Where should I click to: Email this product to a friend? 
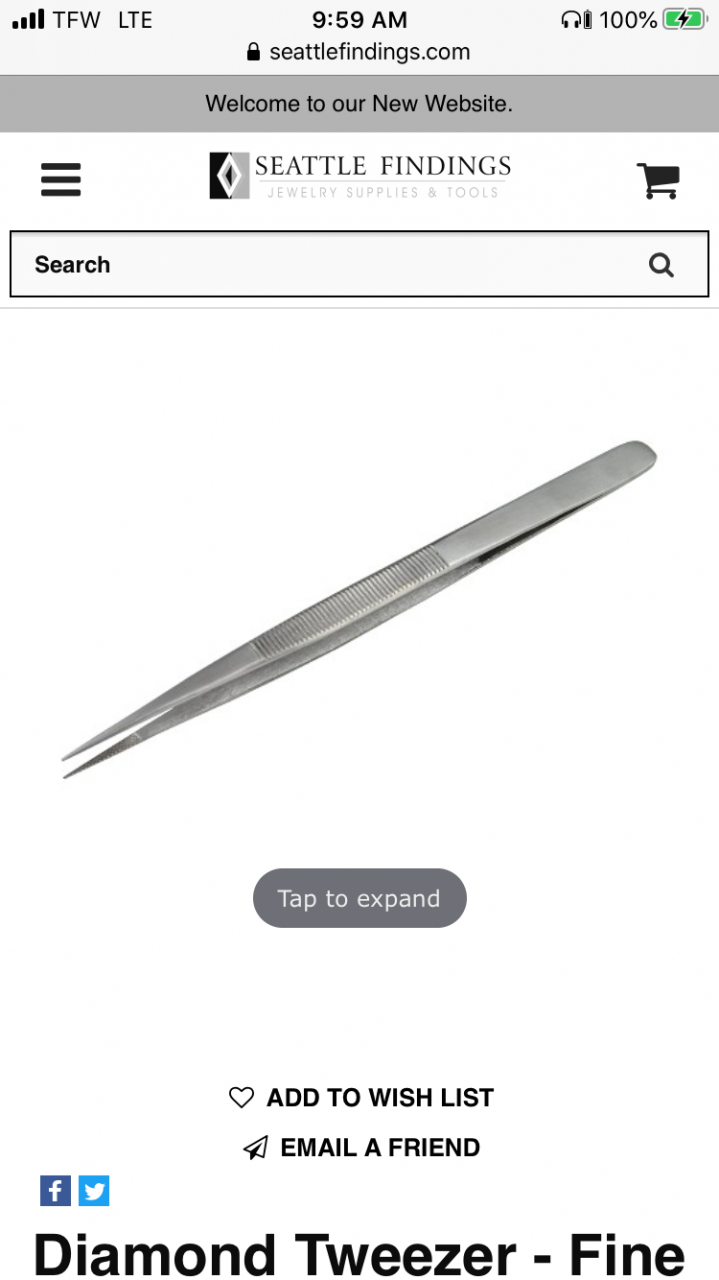tap(361, 1147)
